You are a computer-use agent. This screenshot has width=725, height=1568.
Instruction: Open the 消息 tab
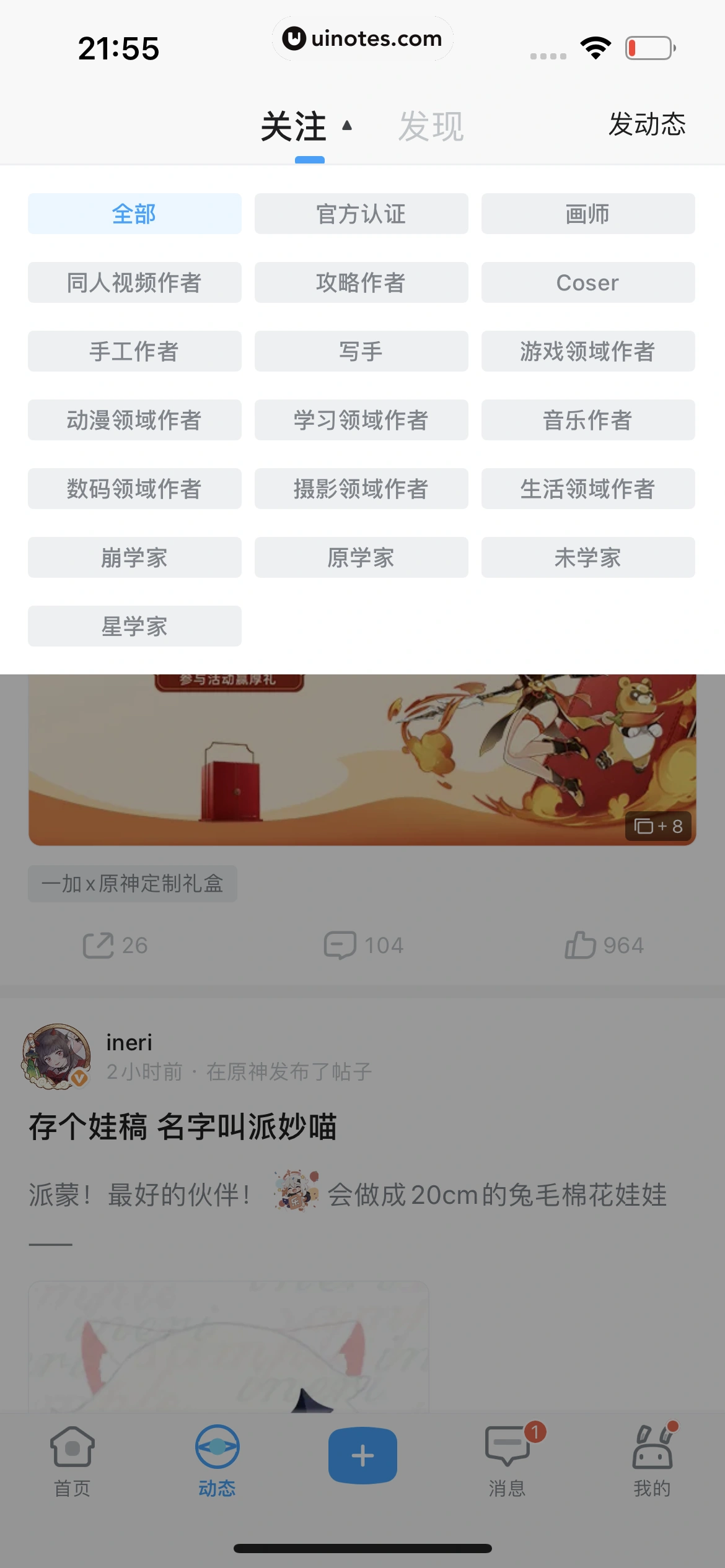(x=507, y=1460)
